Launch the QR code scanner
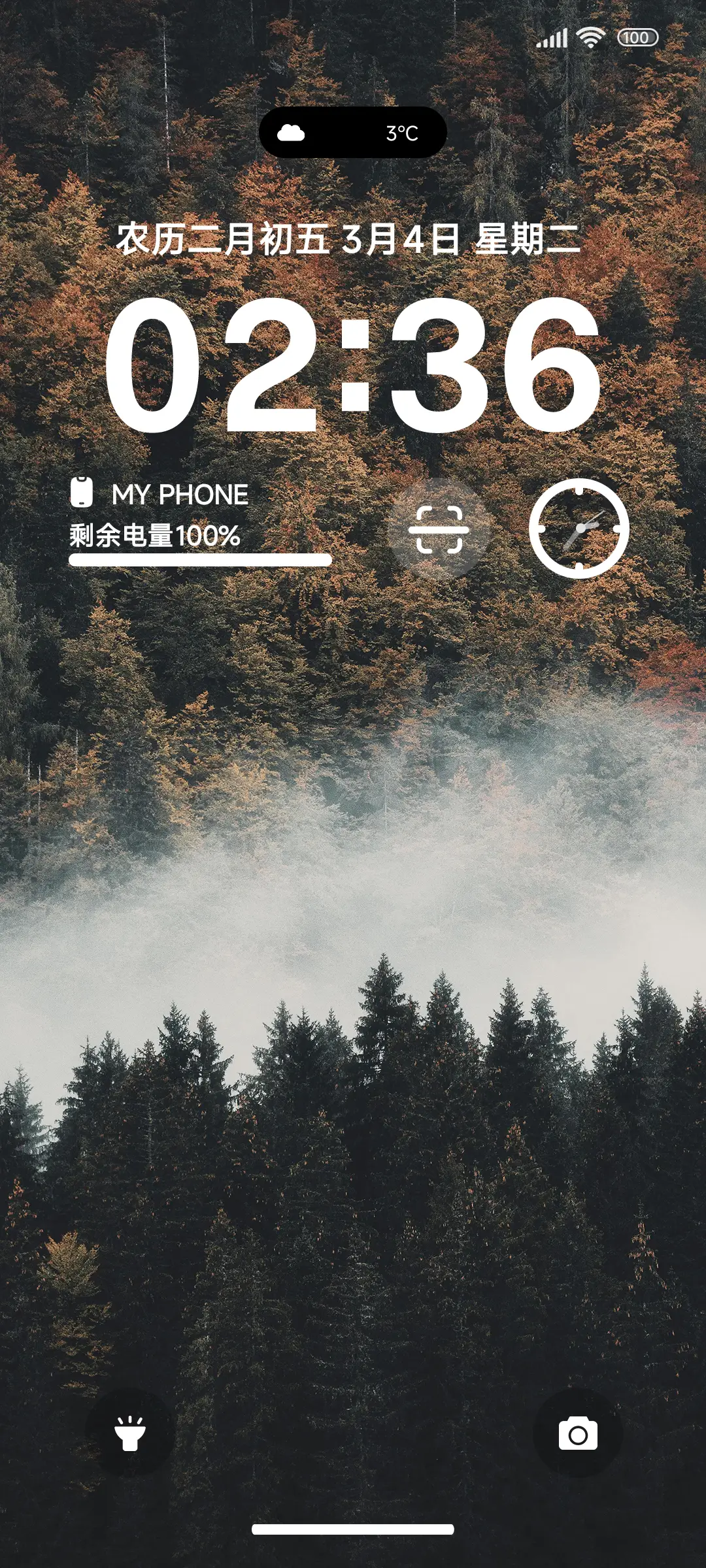Viewport: 706px width, 1568px height. pyautogui.click(x=439, y=531)
